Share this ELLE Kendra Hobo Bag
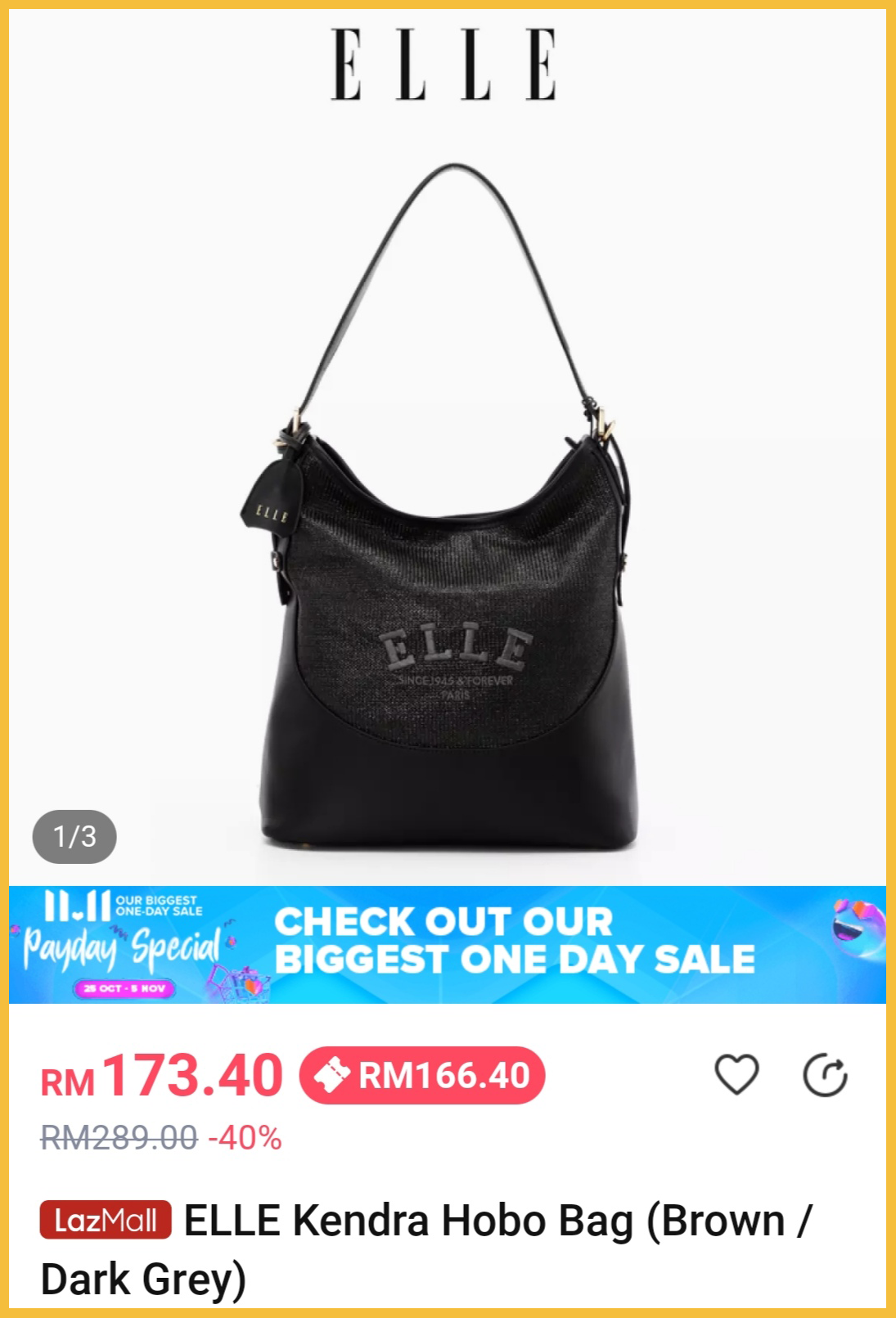This screenshot has height=1318, width=896. 825,1075
